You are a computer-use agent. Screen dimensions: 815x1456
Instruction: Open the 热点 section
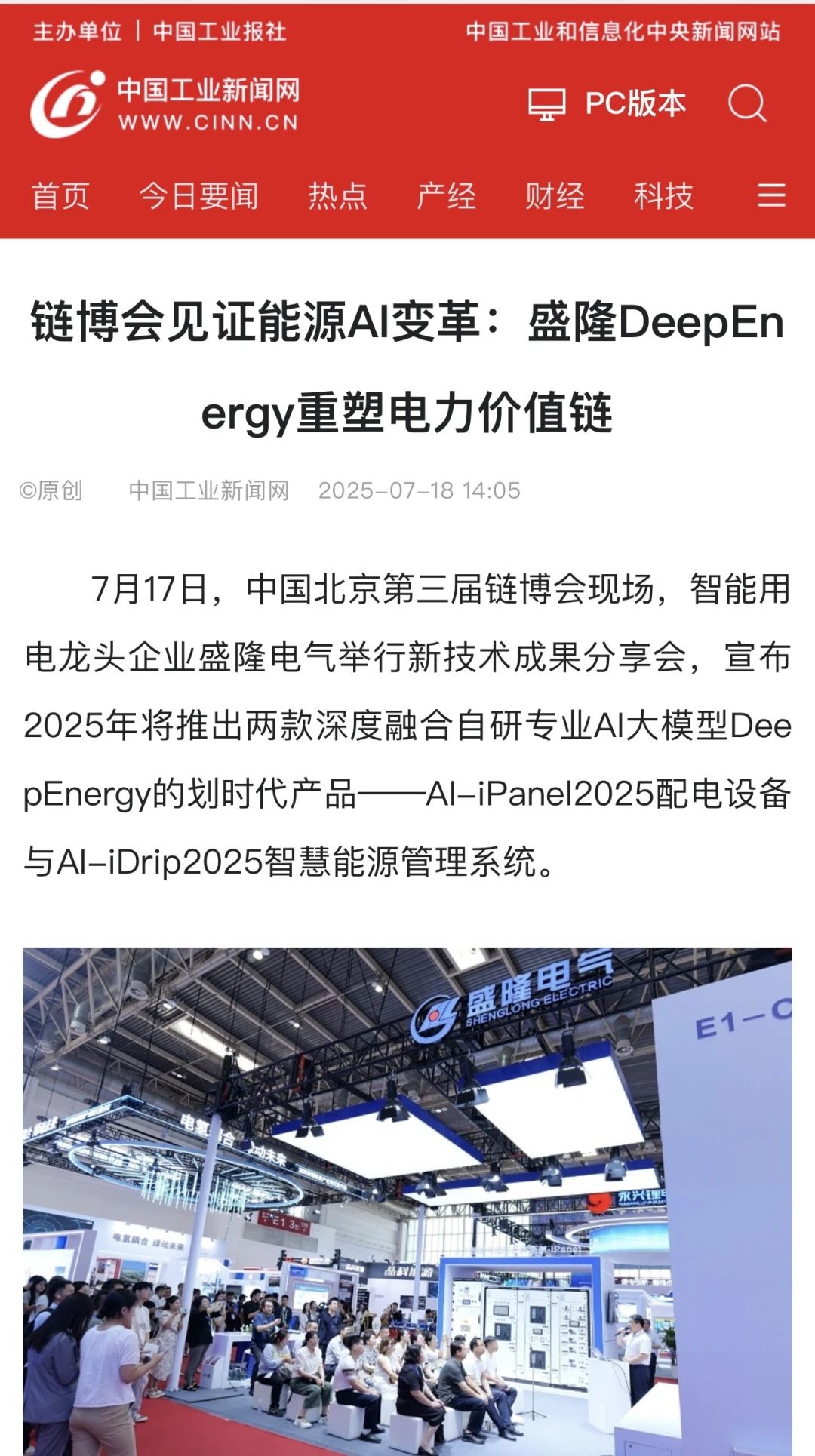click(x=337, y=196)
